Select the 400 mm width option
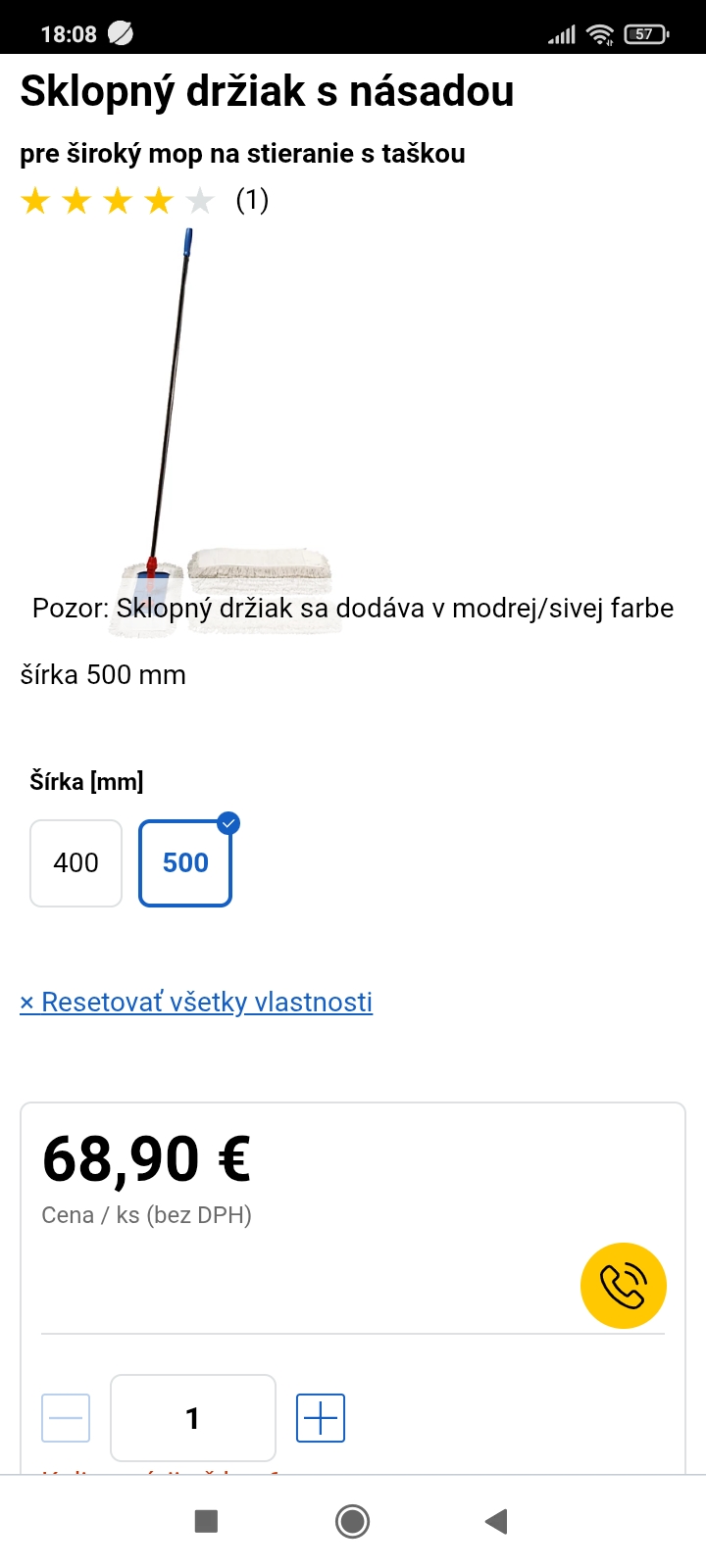 coord(76,863)
